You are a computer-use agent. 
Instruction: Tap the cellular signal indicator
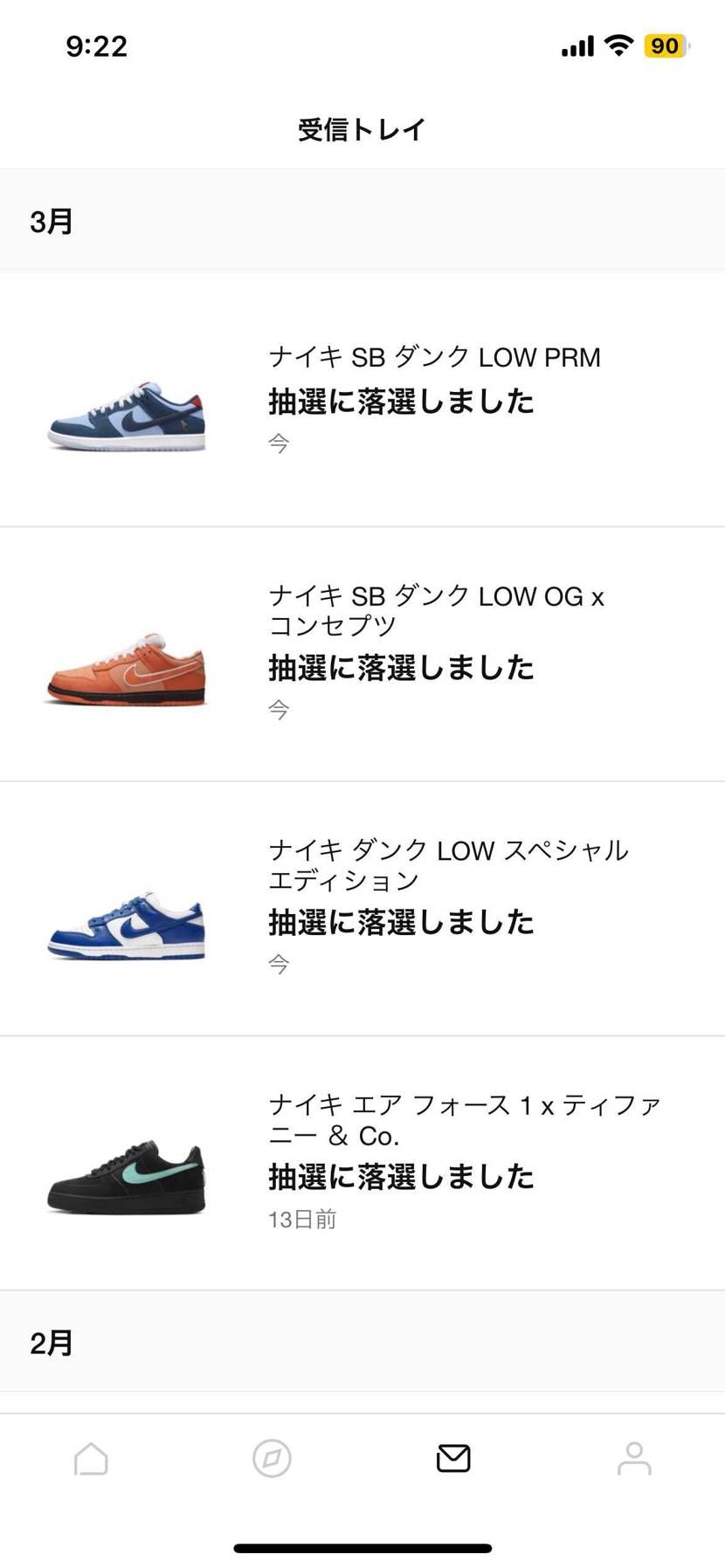click(577, 45)
